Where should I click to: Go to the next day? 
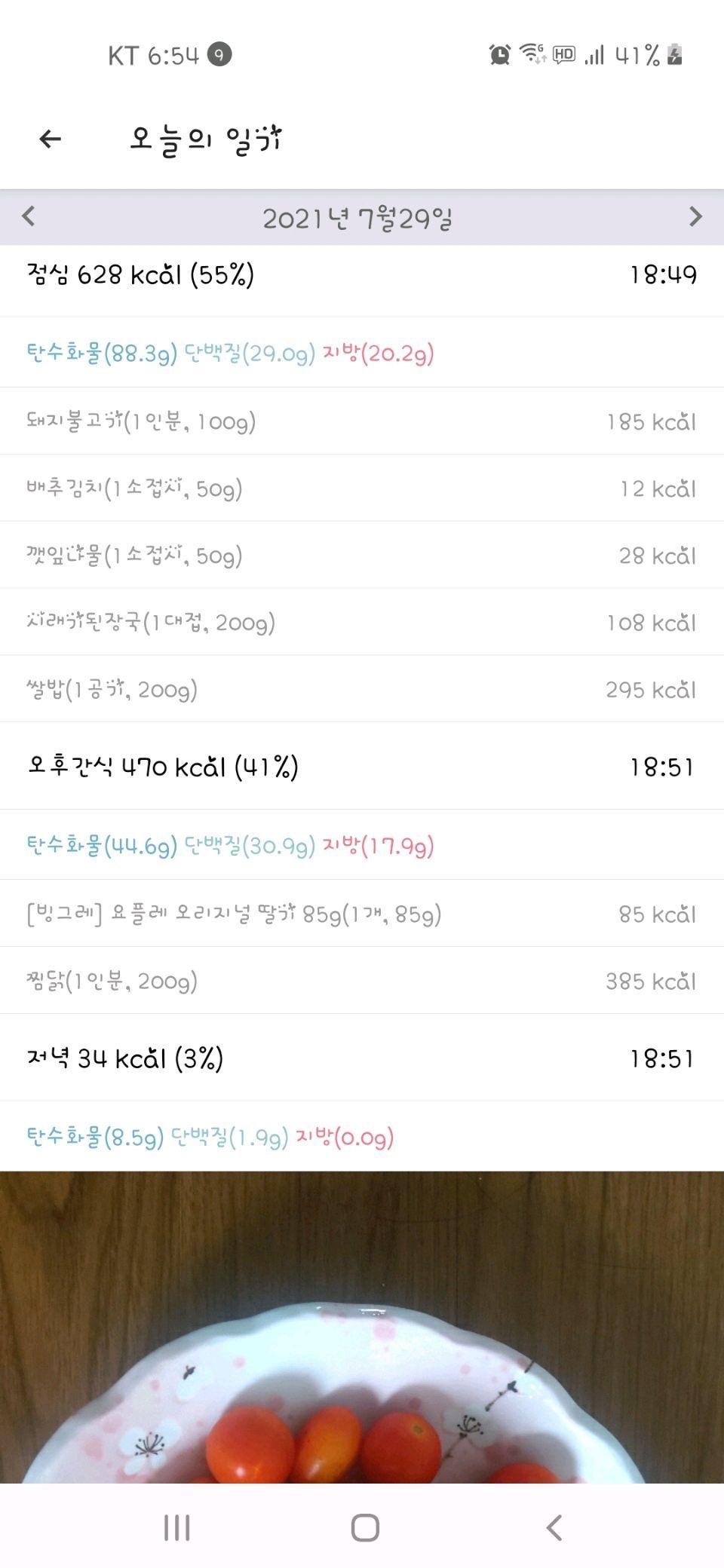tap(695, 217)
